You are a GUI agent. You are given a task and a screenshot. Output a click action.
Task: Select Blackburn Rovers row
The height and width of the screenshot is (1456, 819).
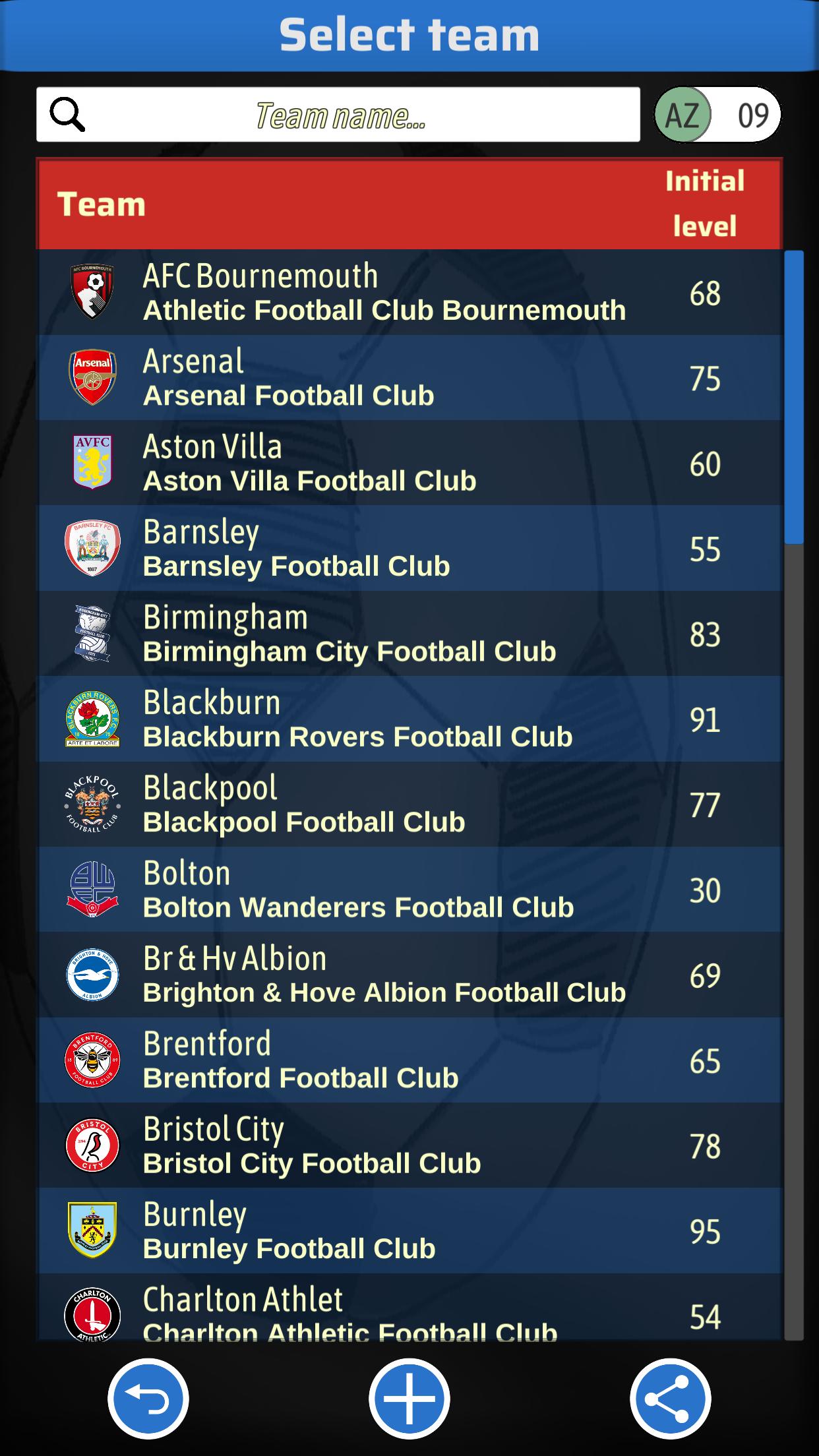409,719
